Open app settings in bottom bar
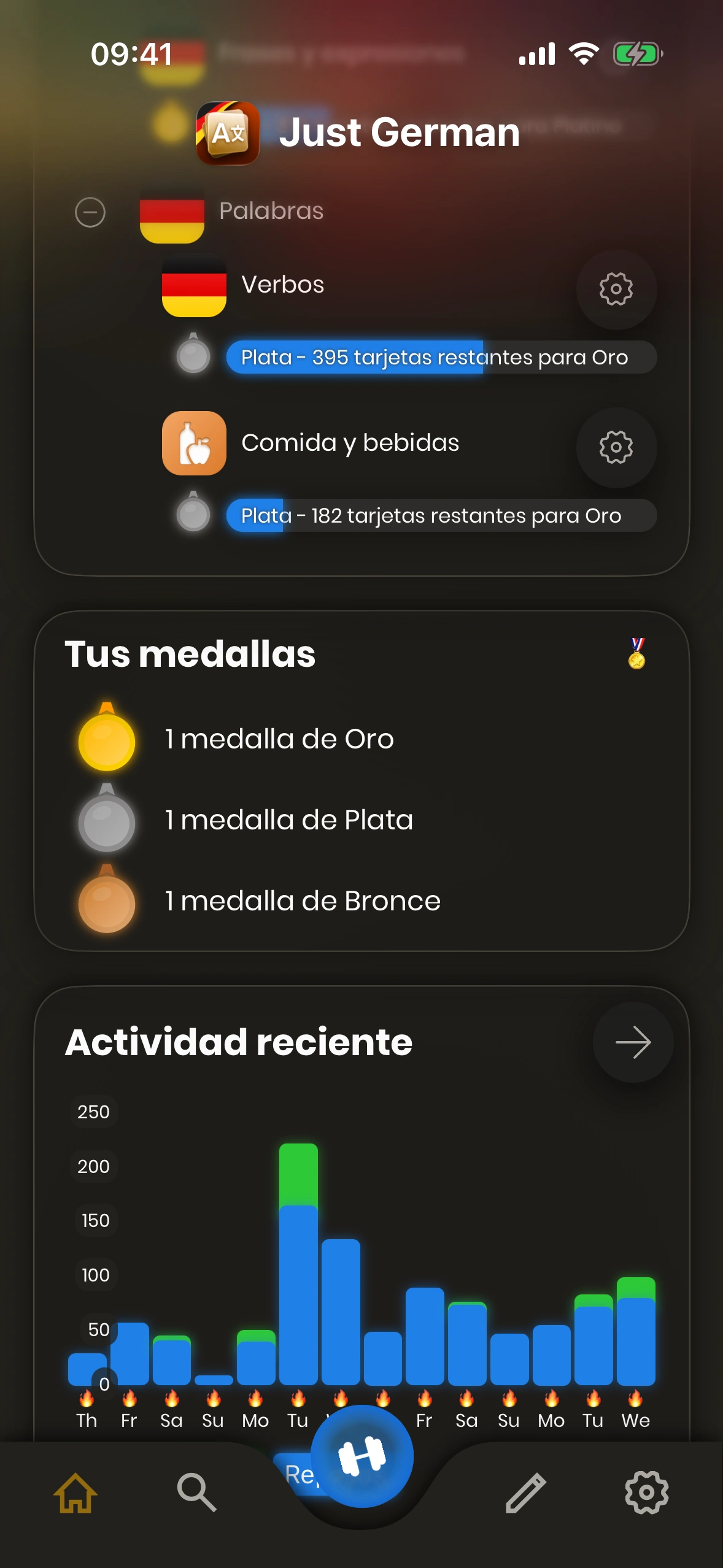The image size is (723, 1568). pyautogui.click(x=646, y=1493)
